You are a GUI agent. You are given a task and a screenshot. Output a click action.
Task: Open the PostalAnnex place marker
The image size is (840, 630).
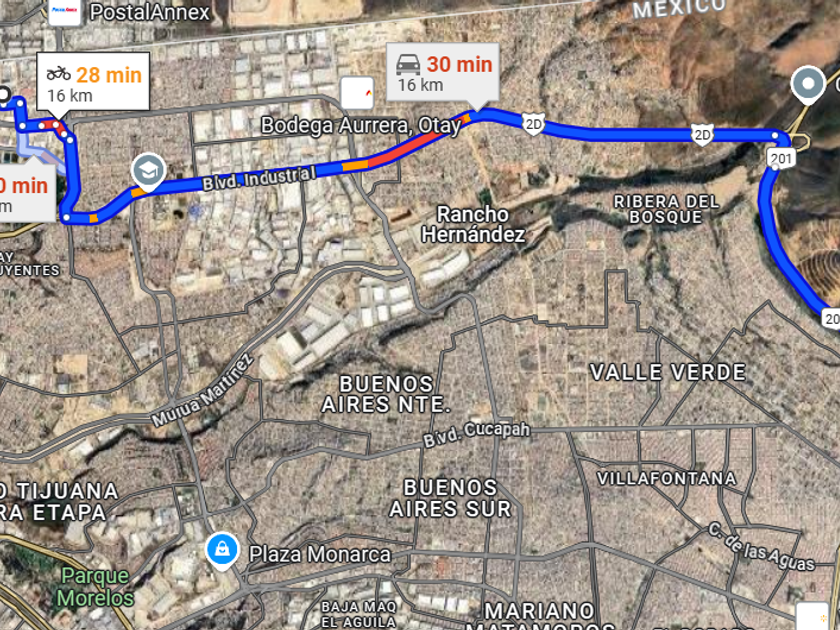[x=64, y=12]
